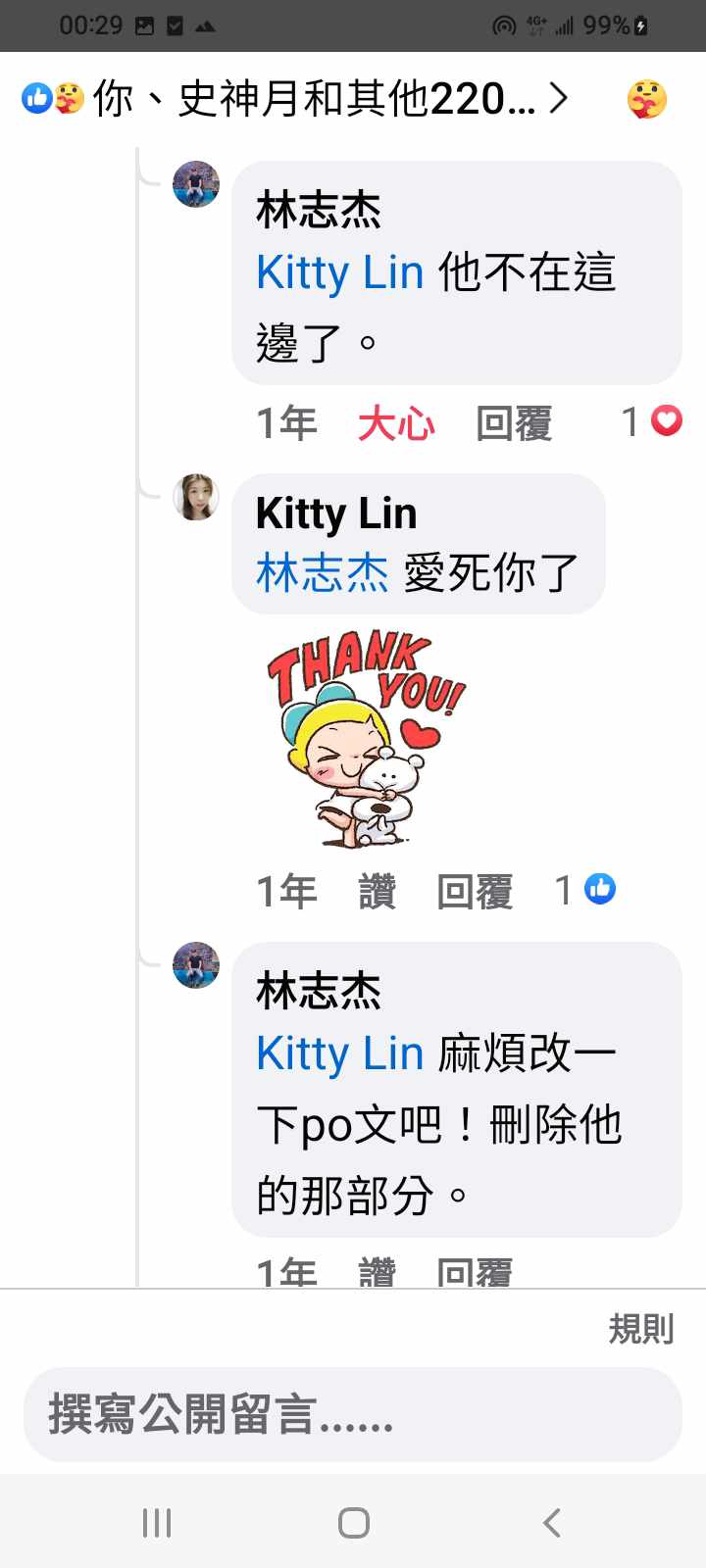Open the reactions list showing 你、史神月和其他220
The width and height of the screenshot is (706, 1568).
point(294,98)
